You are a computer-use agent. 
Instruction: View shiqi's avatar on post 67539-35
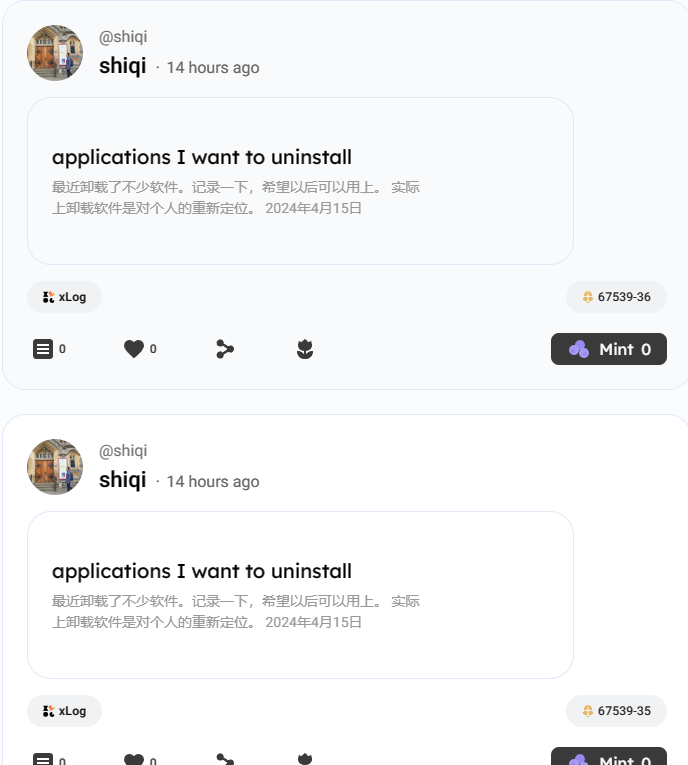pyautogui.click(x=55, y=467)
